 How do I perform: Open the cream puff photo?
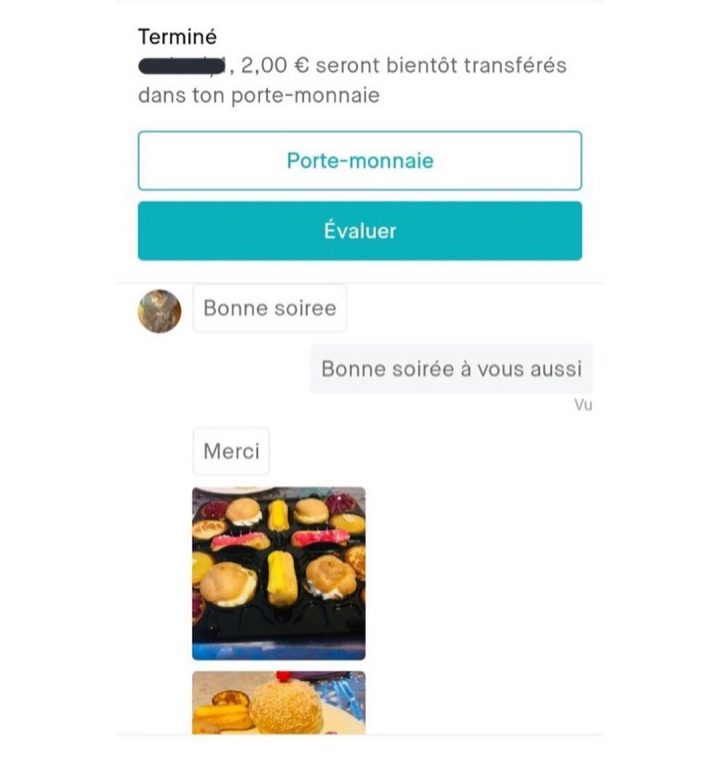[279, 703]
